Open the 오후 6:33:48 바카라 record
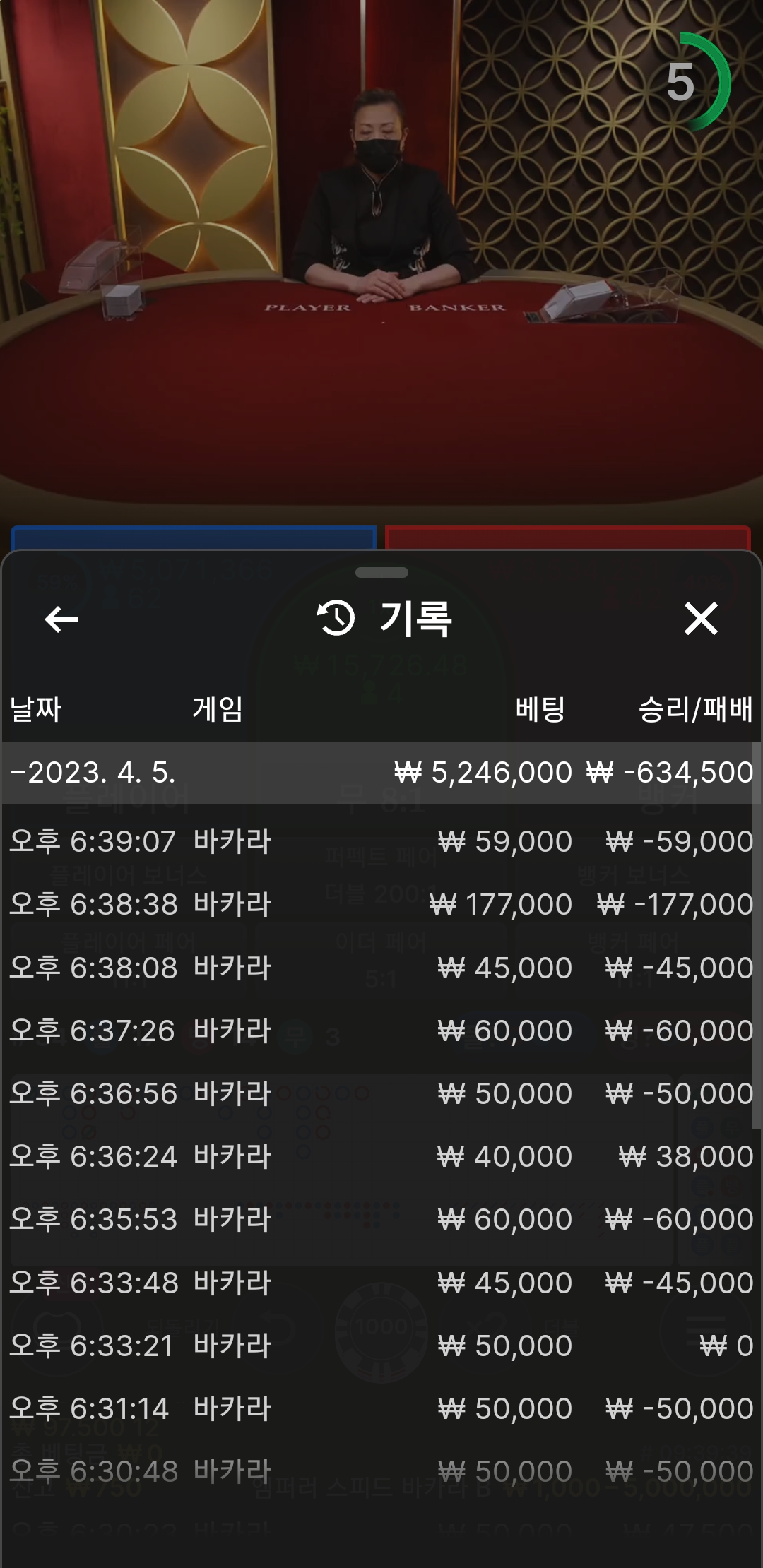 (381, 1283)
